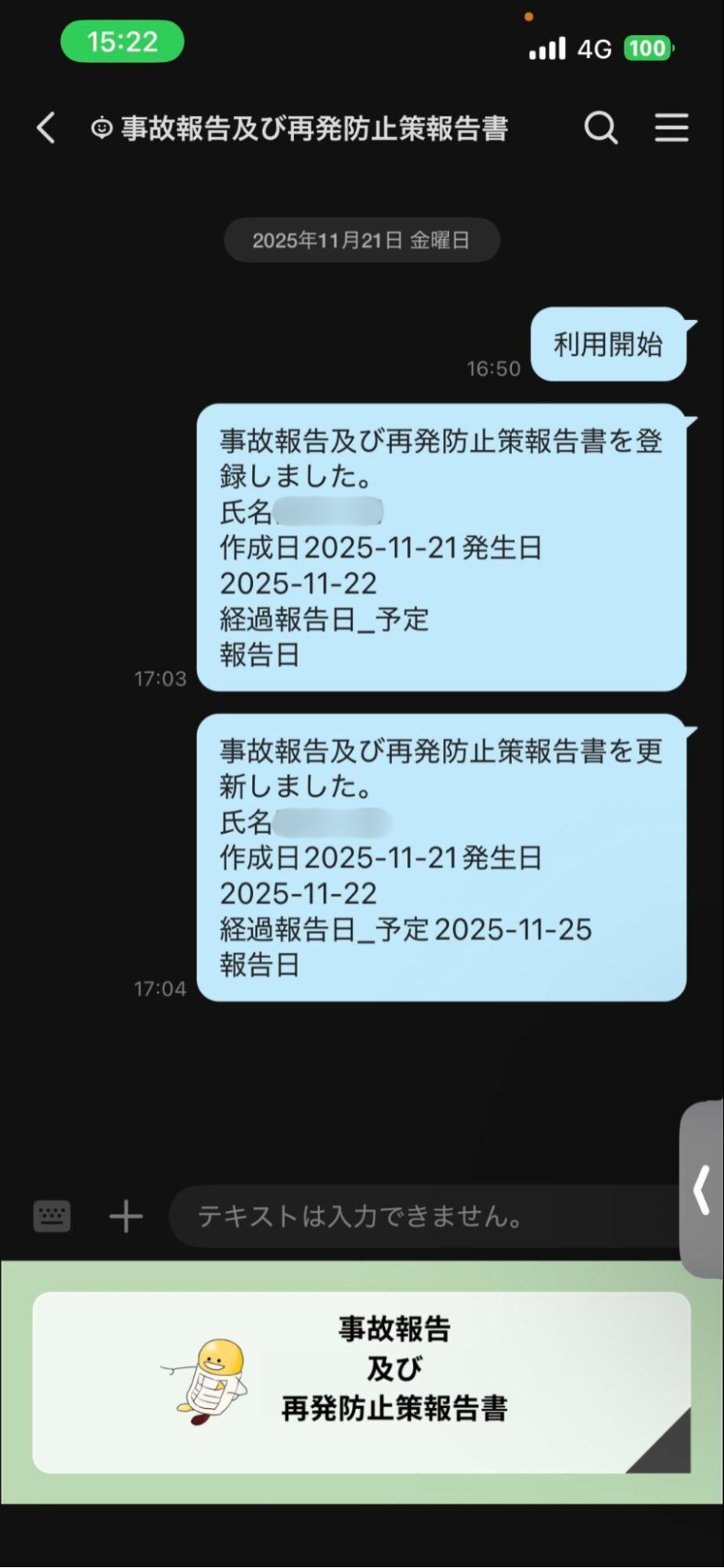Screen dimensions: 724x1568
Task: Switch to keyboard input
Action: 51,1216
